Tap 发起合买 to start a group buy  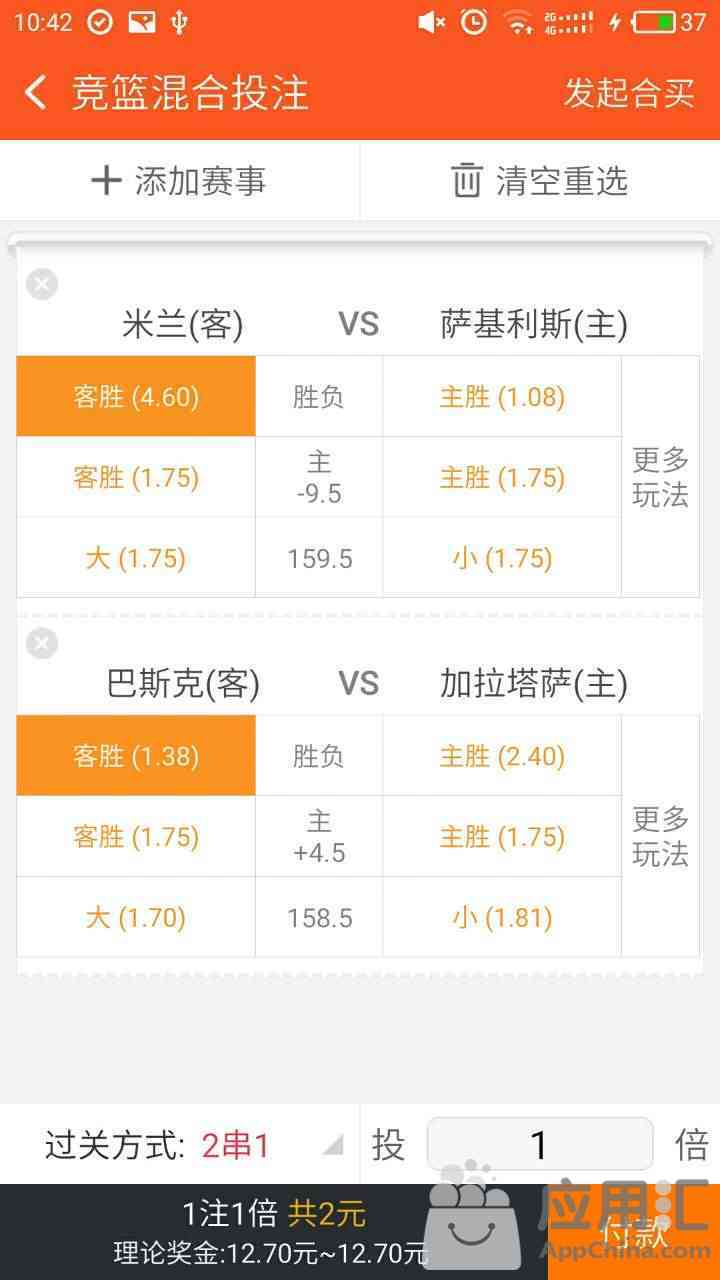(629, 93)
